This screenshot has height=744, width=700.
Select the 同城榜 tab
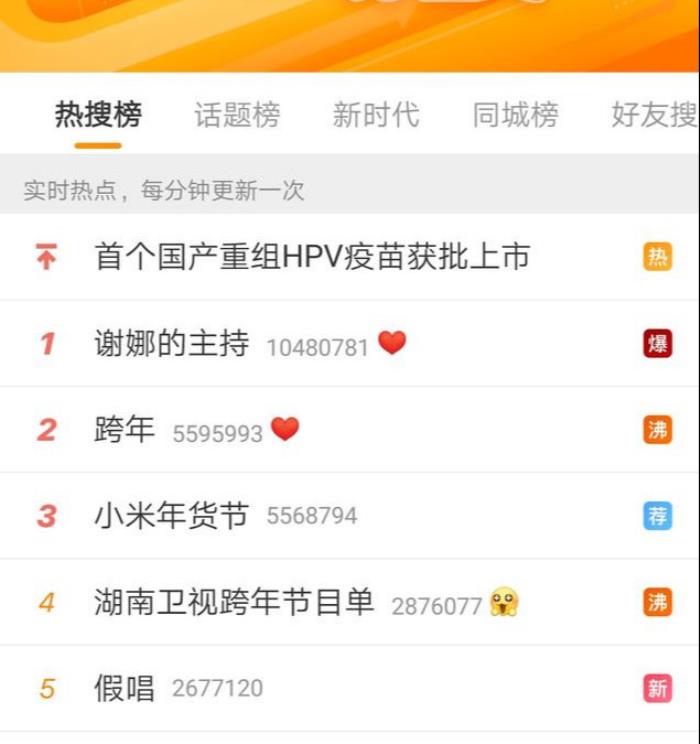click(x=515, y=115)
